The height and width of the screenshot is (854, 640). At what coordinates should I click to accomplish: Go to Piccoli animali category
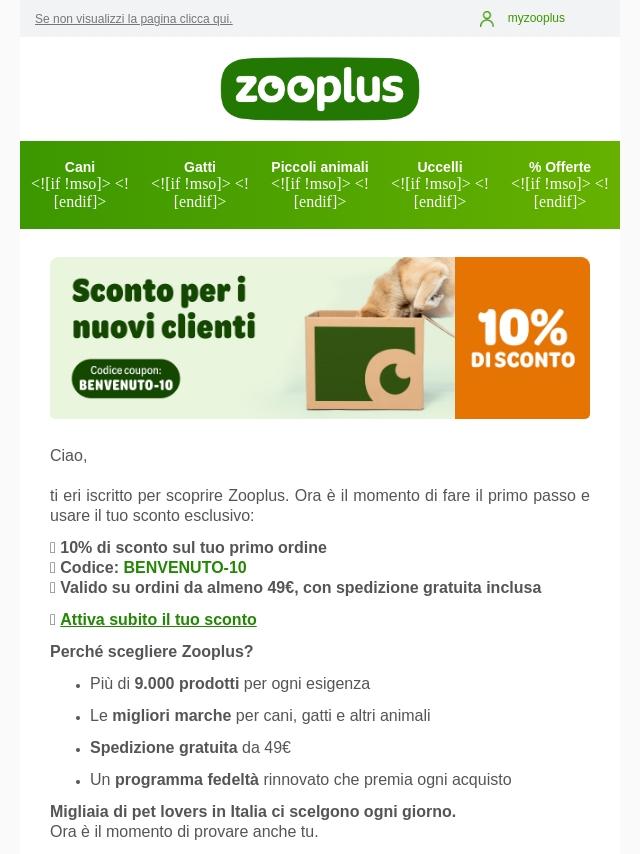[320, 167]
